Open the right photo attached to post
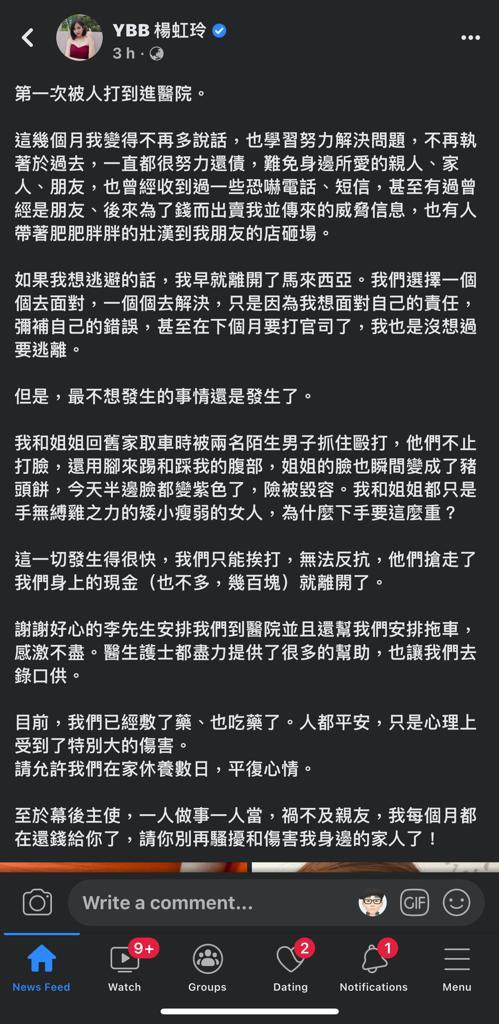Viewport: 499px width, 1024px height. [376, 867]
